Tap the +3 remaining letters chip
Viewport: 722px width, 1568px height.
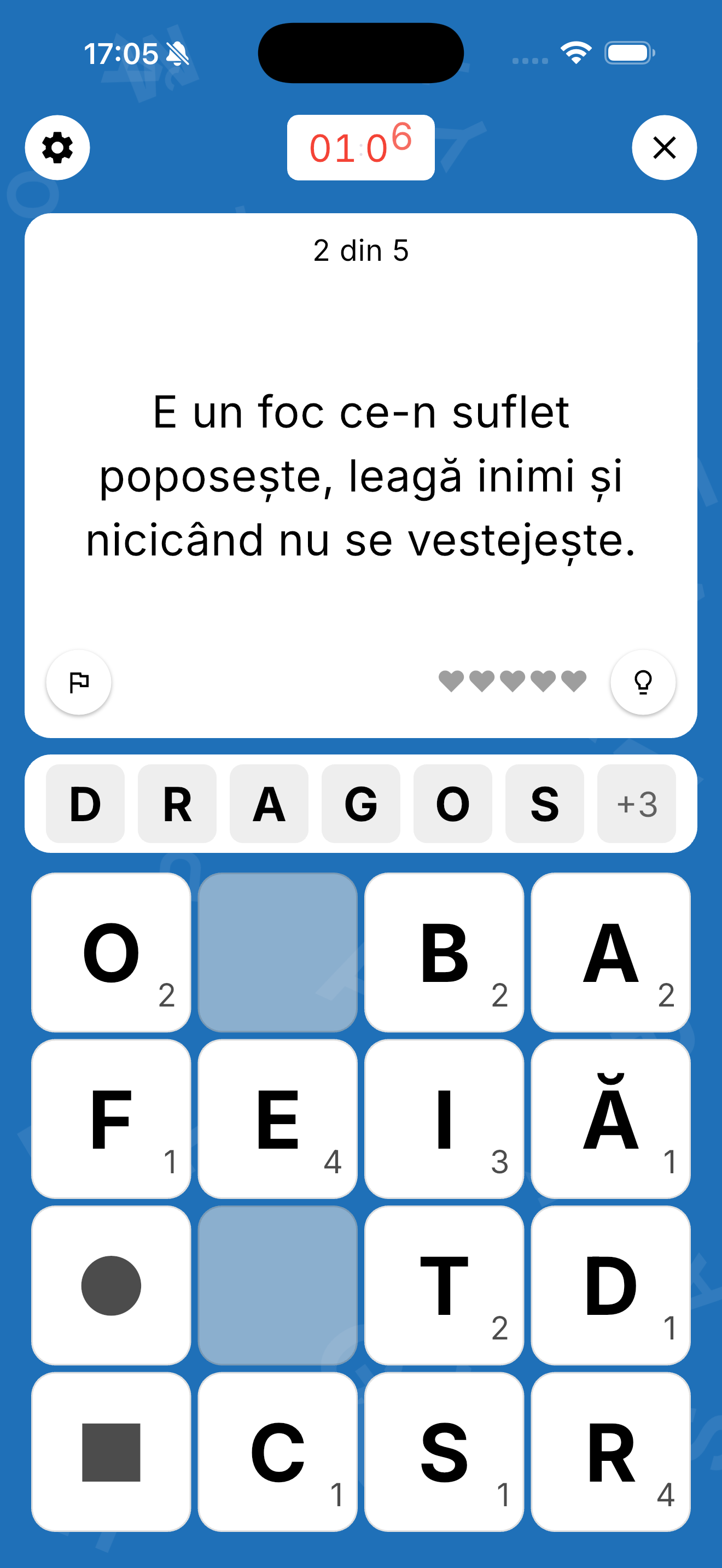636,804
